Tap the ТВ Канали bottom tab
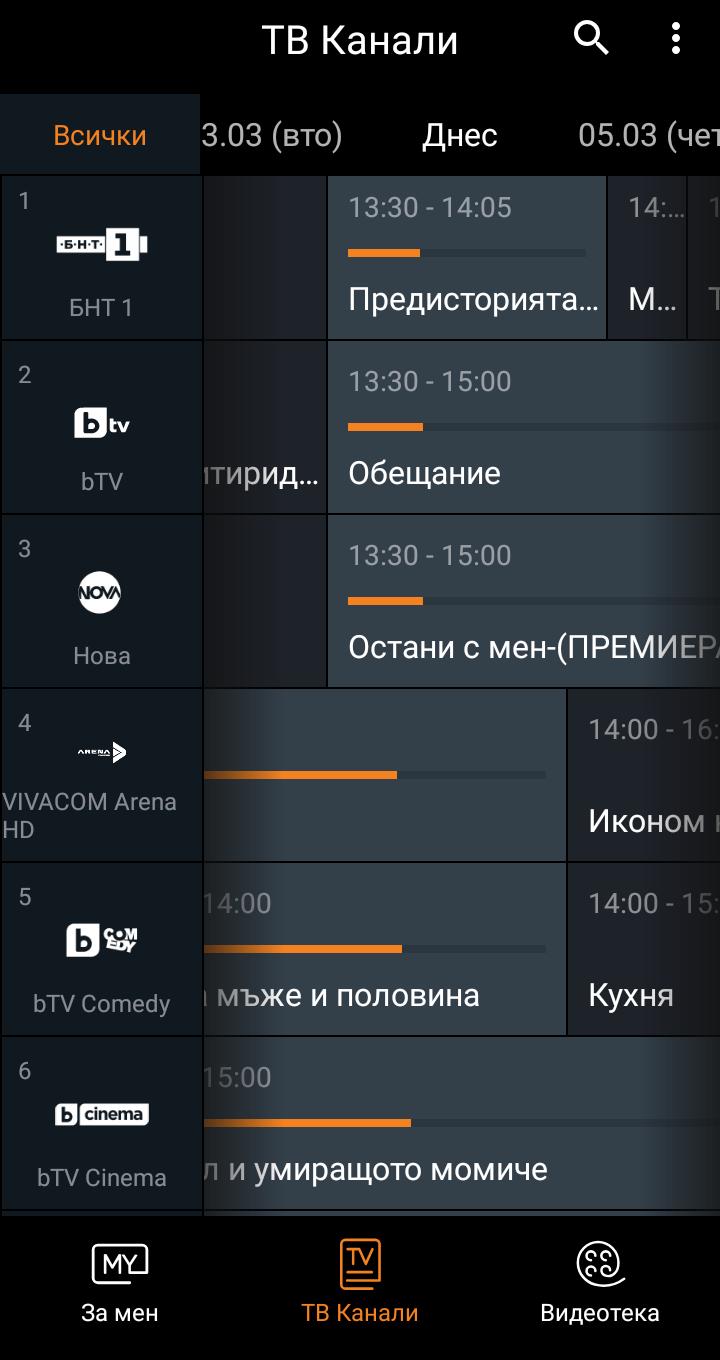Screen dimensions: 720x1360 360,1285
